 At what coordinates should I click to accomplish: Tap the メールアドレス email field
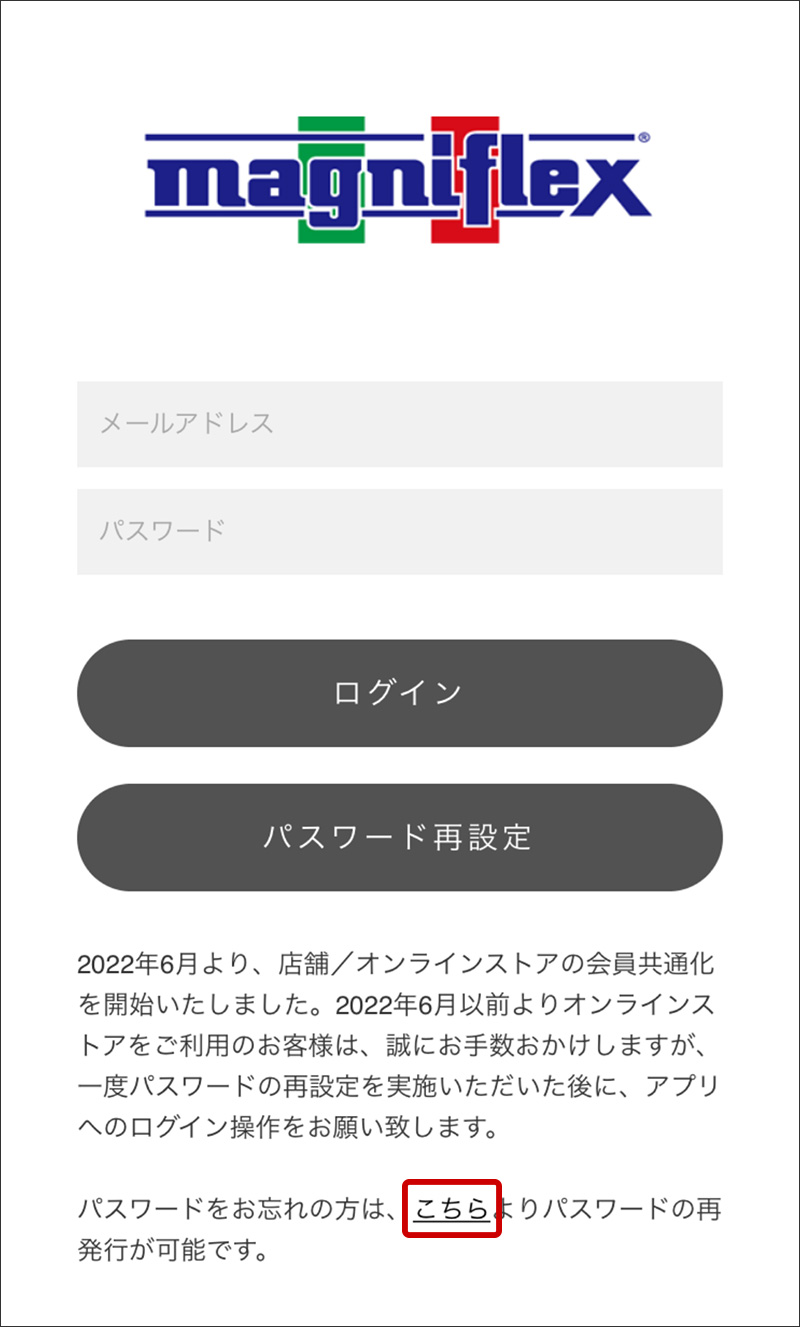399,423
